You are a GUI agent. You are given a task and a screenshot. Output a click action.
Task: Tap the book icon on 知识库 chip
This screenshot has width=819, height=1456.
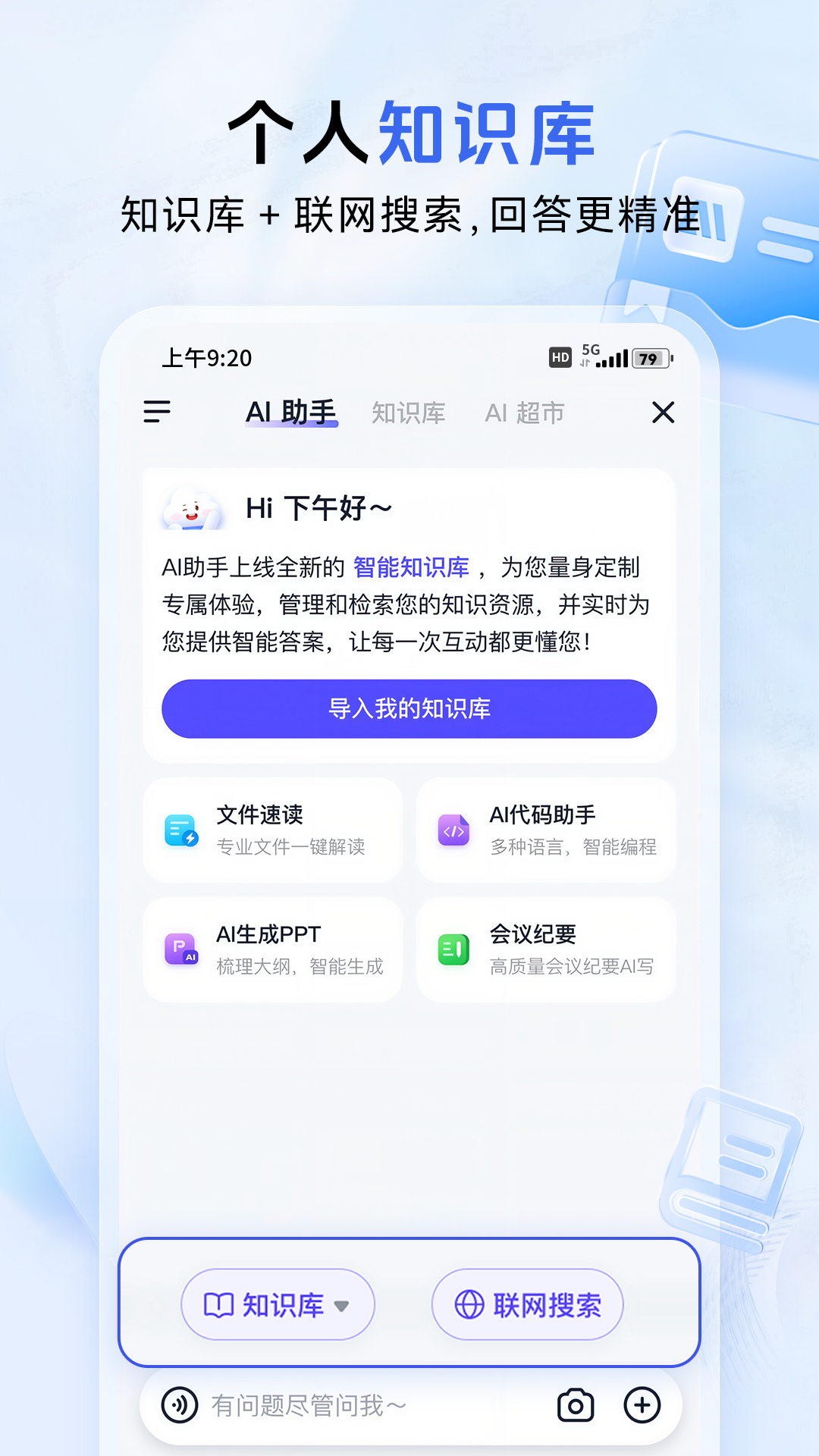pos(219,1305)
